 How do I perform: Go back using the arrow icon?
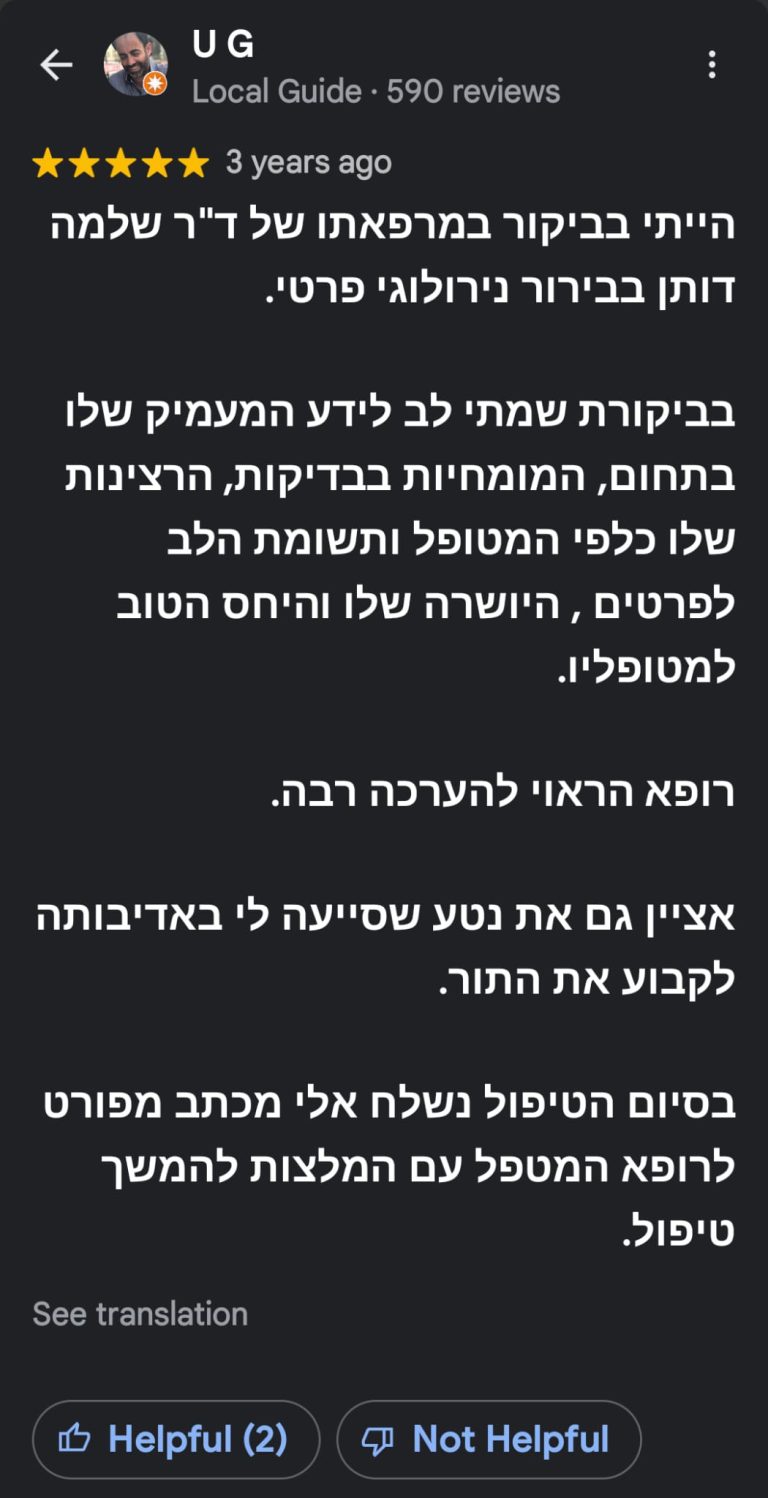[56, 65]
